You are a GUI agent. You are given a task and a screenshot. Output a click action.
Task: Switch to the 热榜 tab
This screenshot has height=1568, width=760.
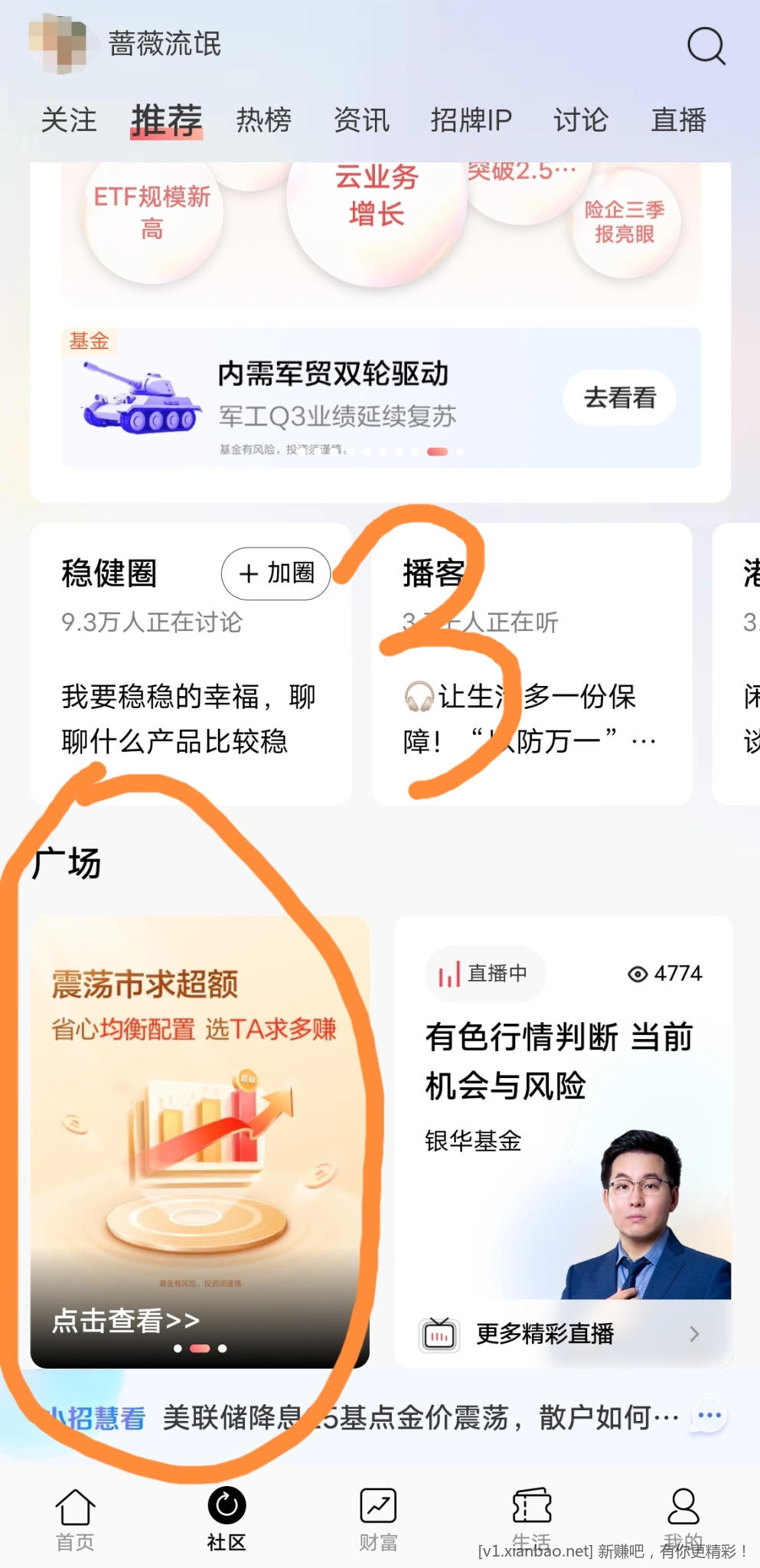coord(264,120)
